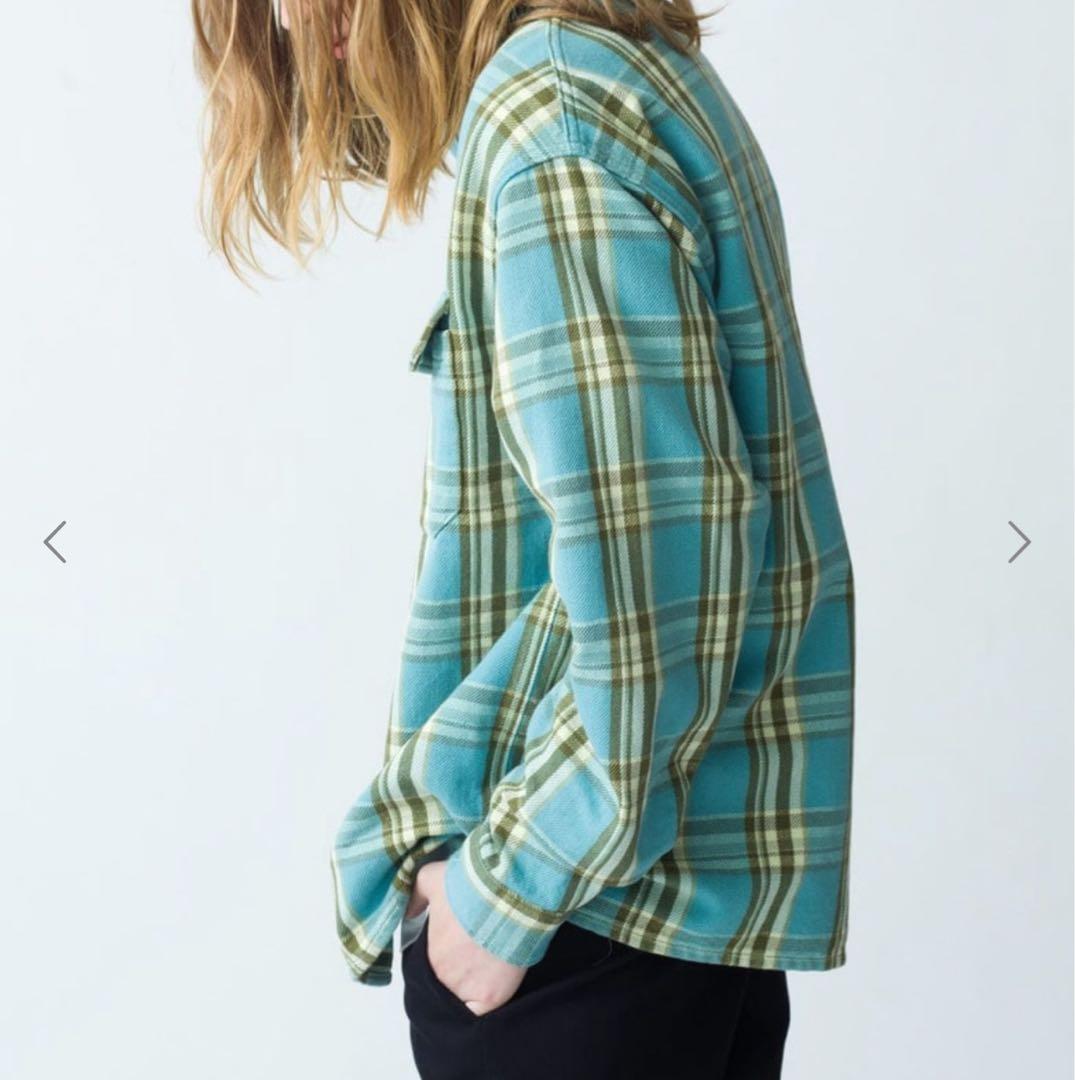Show the next product photo
Viewport: 1075px width, 1080px height.
(1018, 542)
